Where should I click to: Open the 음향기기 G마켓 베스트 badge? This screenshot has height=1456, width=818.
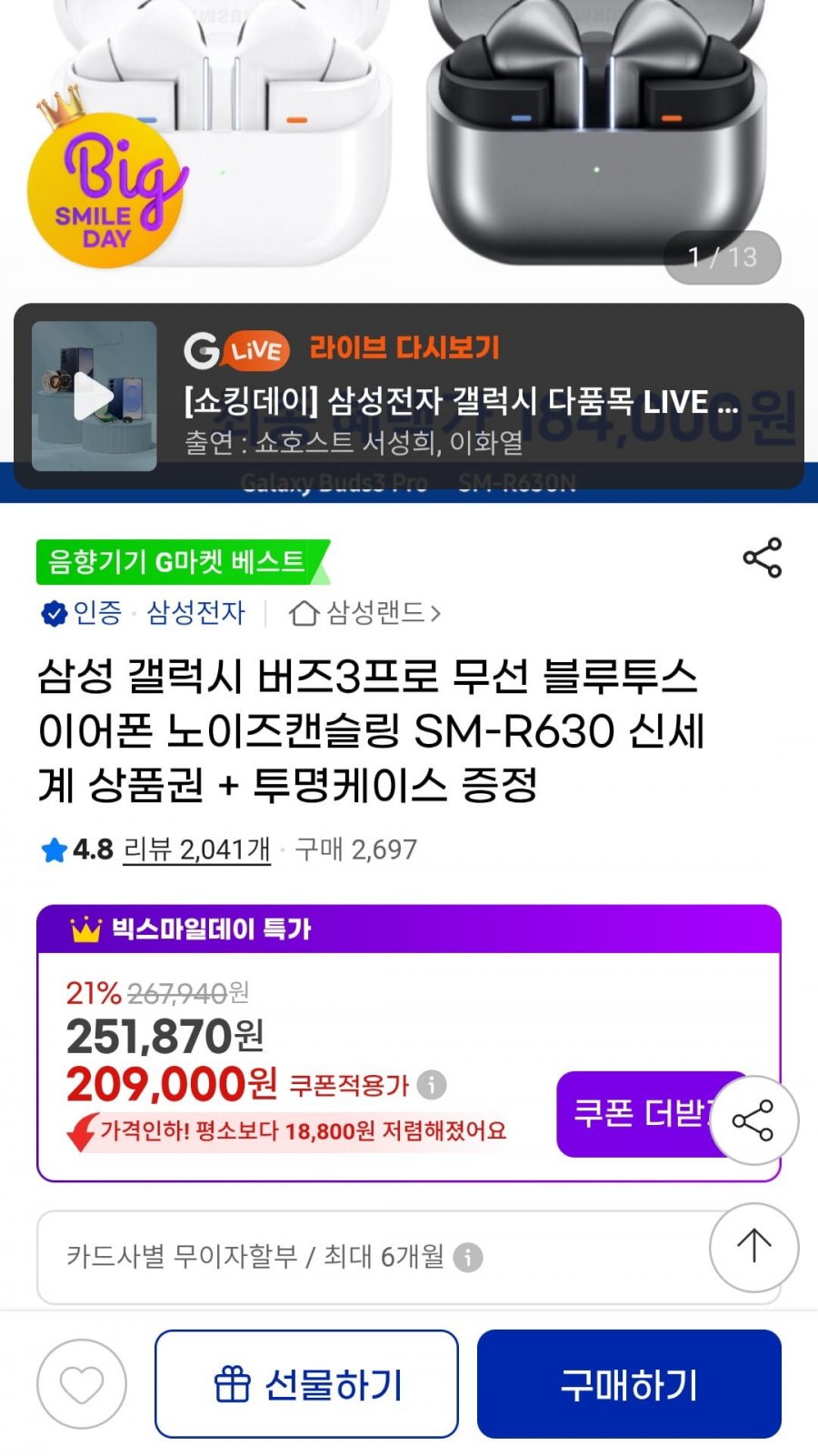click(x=177, y=562)
